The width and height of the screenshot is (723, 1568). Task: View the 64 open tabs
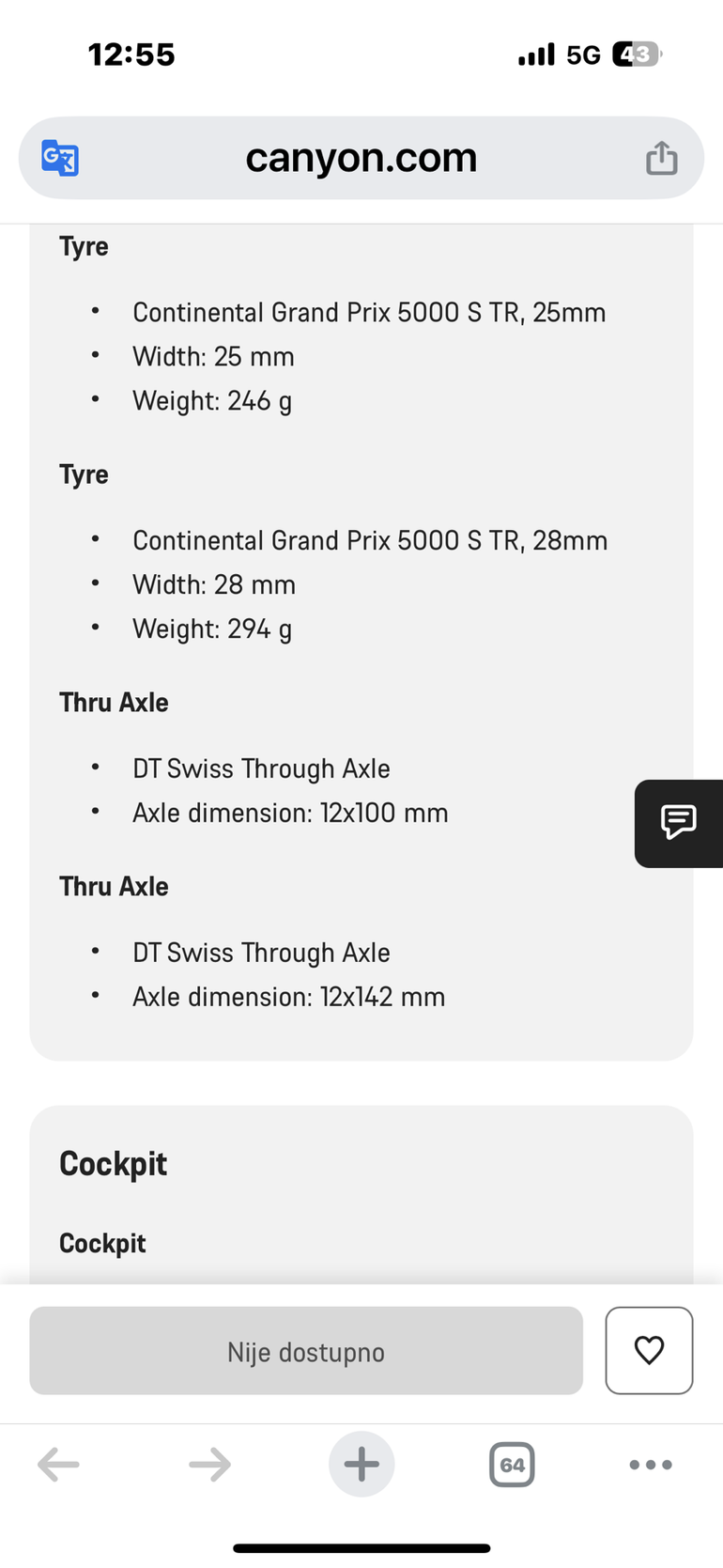[512, 1464]
